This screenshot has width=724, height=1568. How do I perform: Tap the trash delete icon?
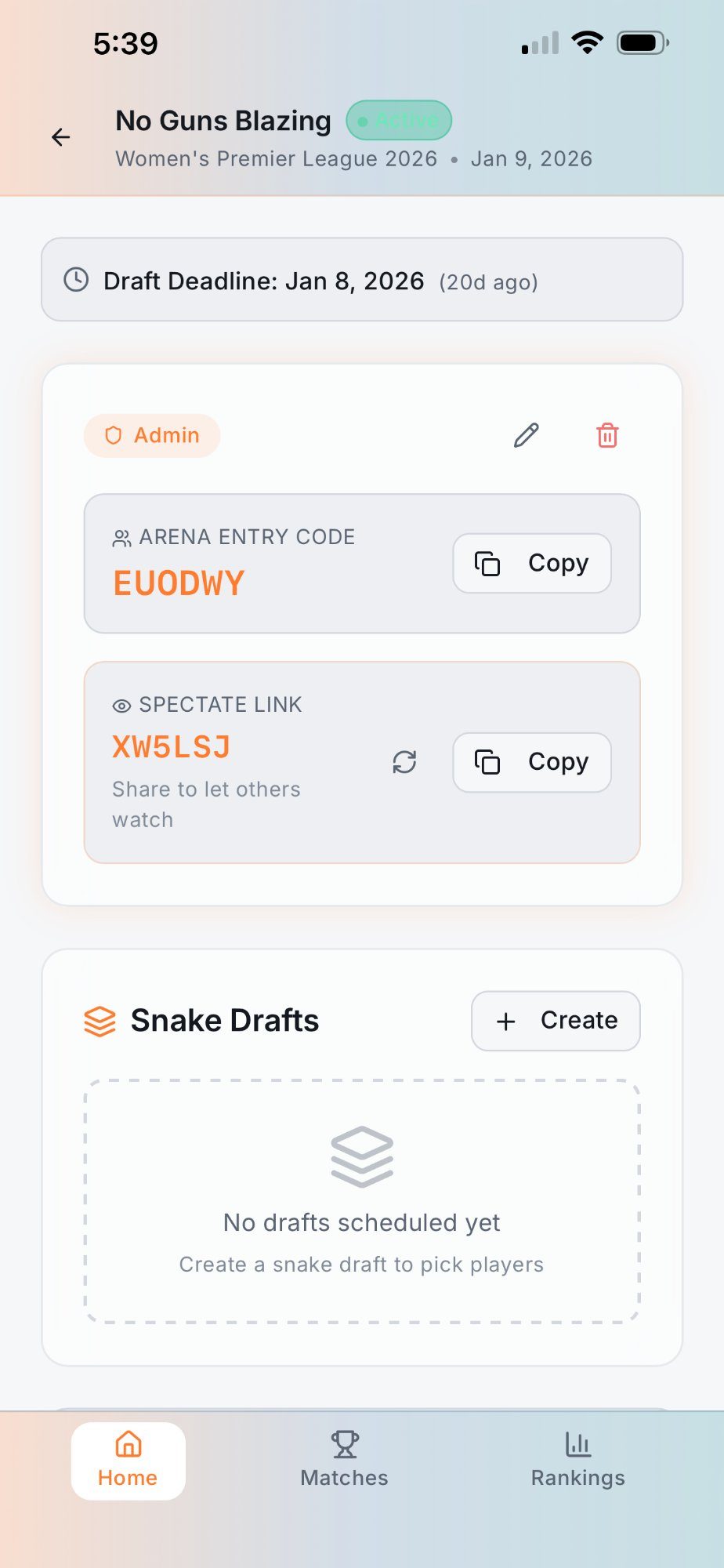pyautogui.click(x=606, y=436)
